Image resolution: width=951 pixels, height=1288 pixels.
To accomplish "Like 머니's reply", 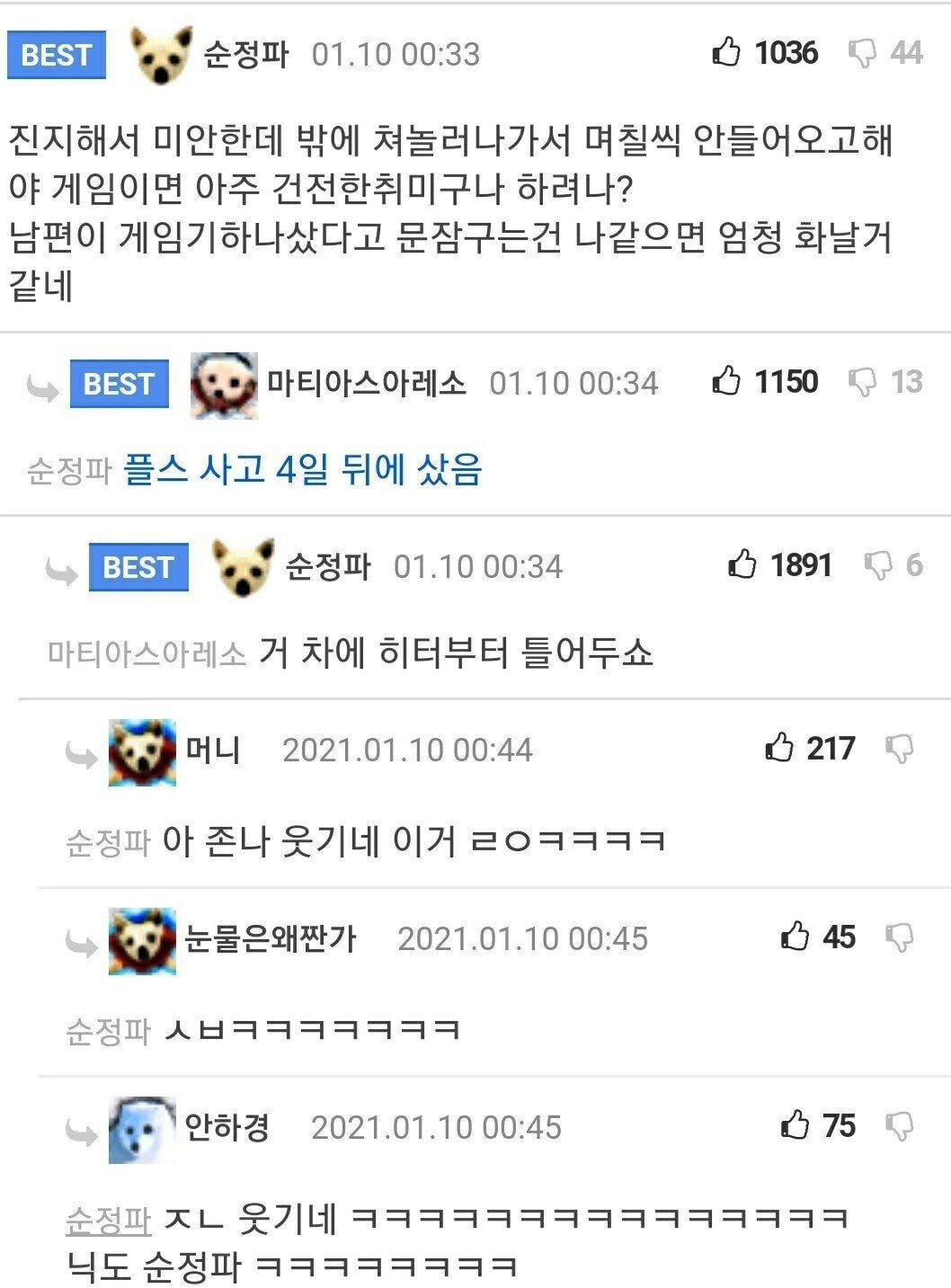I will [x=779, y=748].
